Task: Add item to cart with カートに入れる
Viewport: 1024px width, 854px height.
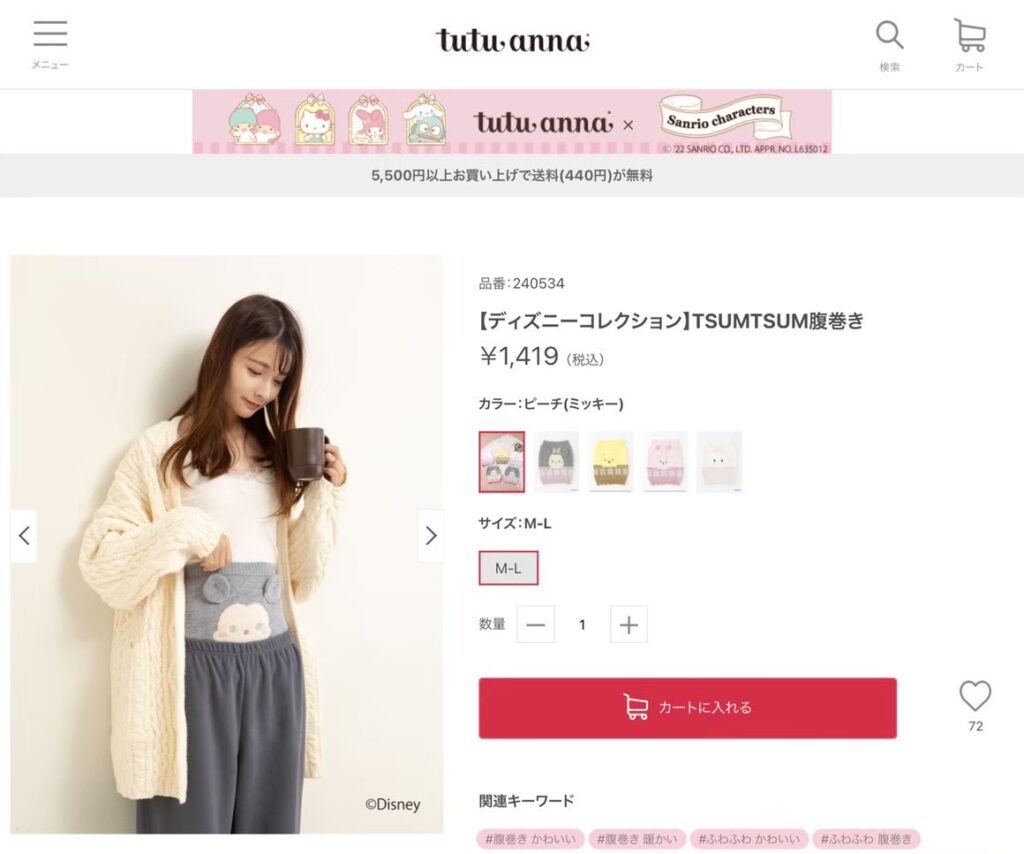Action: coord(687,707)
